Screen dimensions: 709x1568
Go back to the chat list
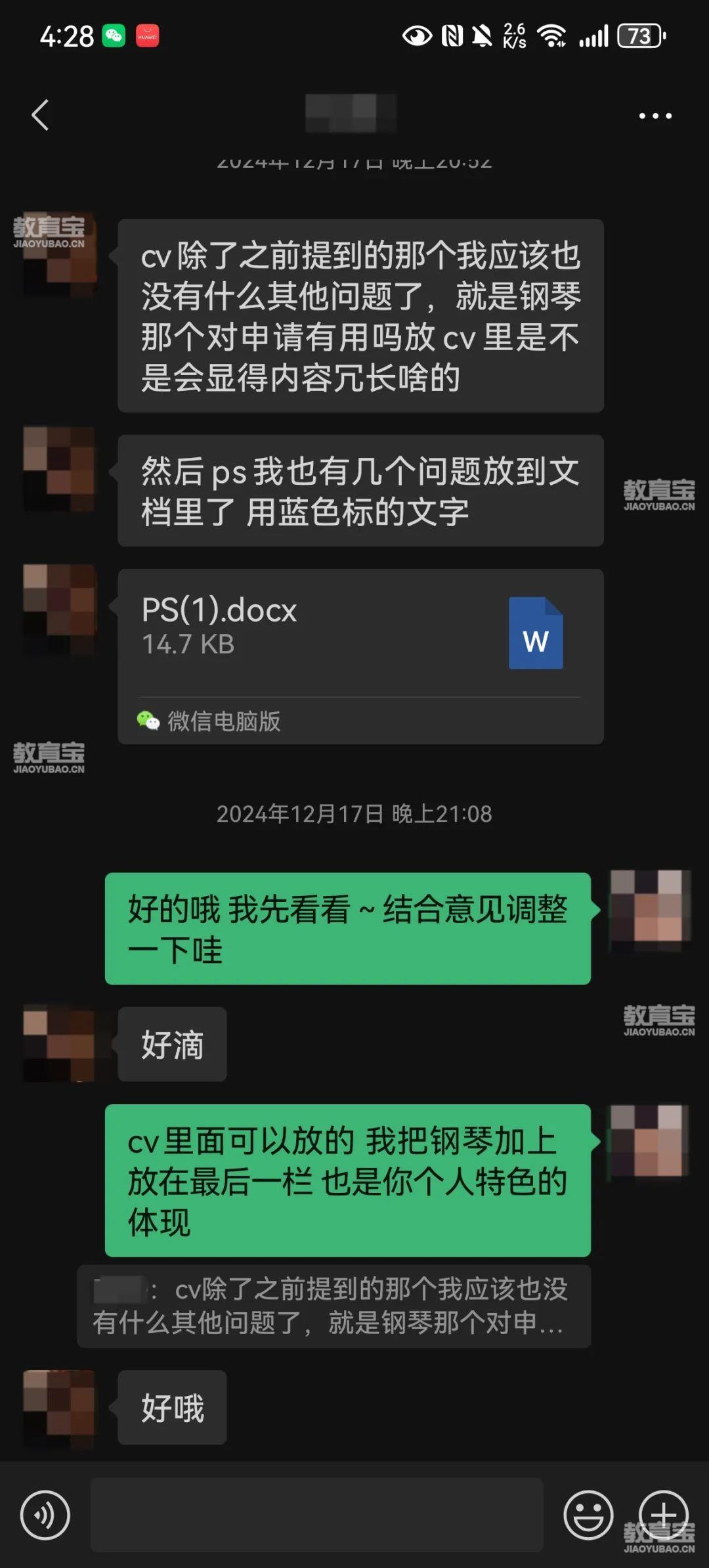click(41, 116)
